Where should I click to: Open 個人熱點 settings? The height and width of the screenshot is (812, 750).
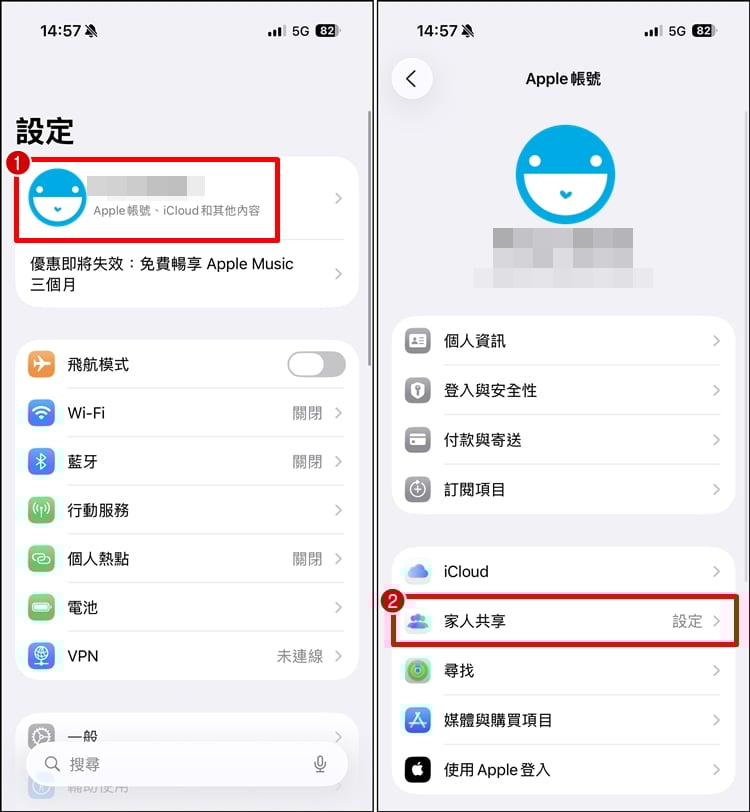coord(185,559)
